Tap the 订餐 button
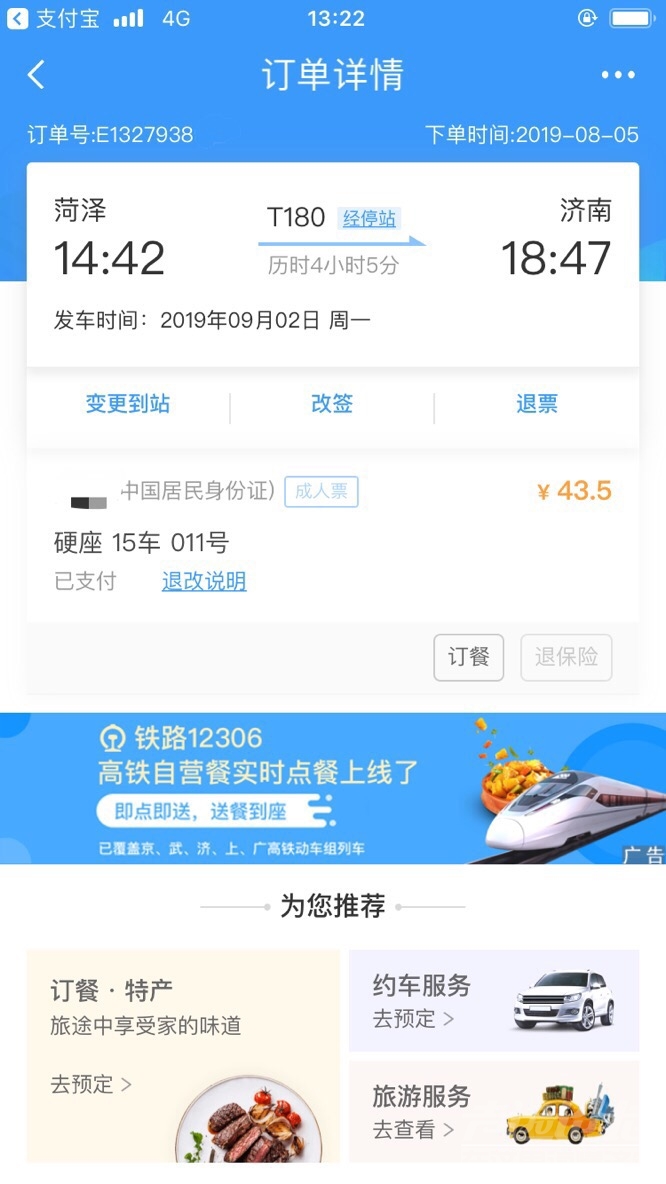Viewport: 666px width, 1184px height. [x=468, y=657]
